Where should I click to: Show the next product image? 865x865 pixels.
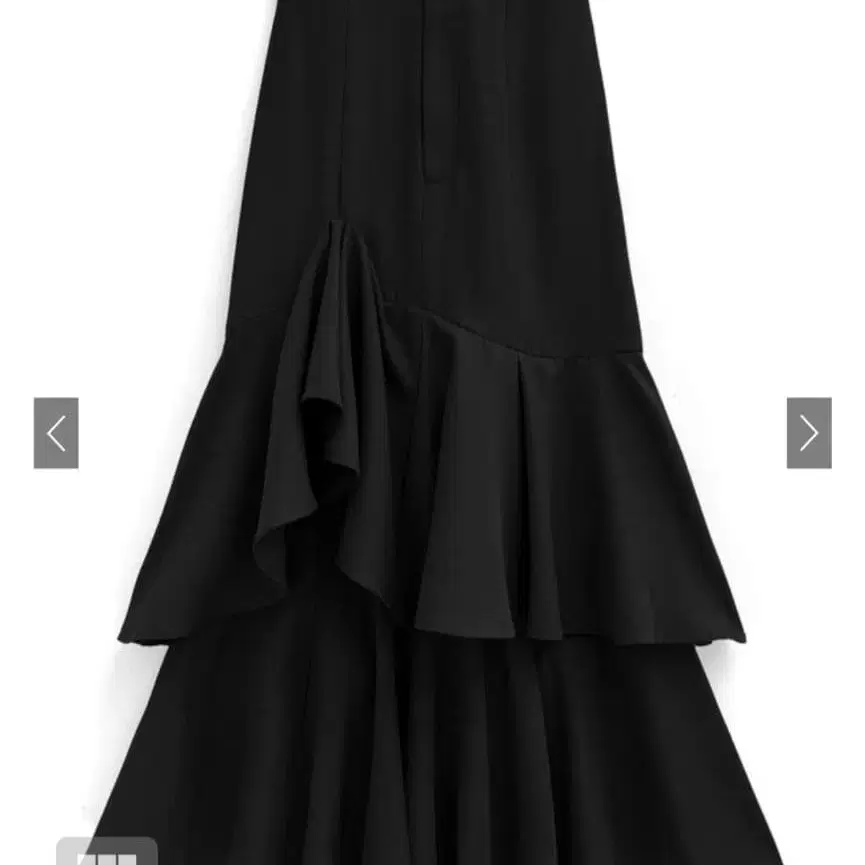pos(808,433)
